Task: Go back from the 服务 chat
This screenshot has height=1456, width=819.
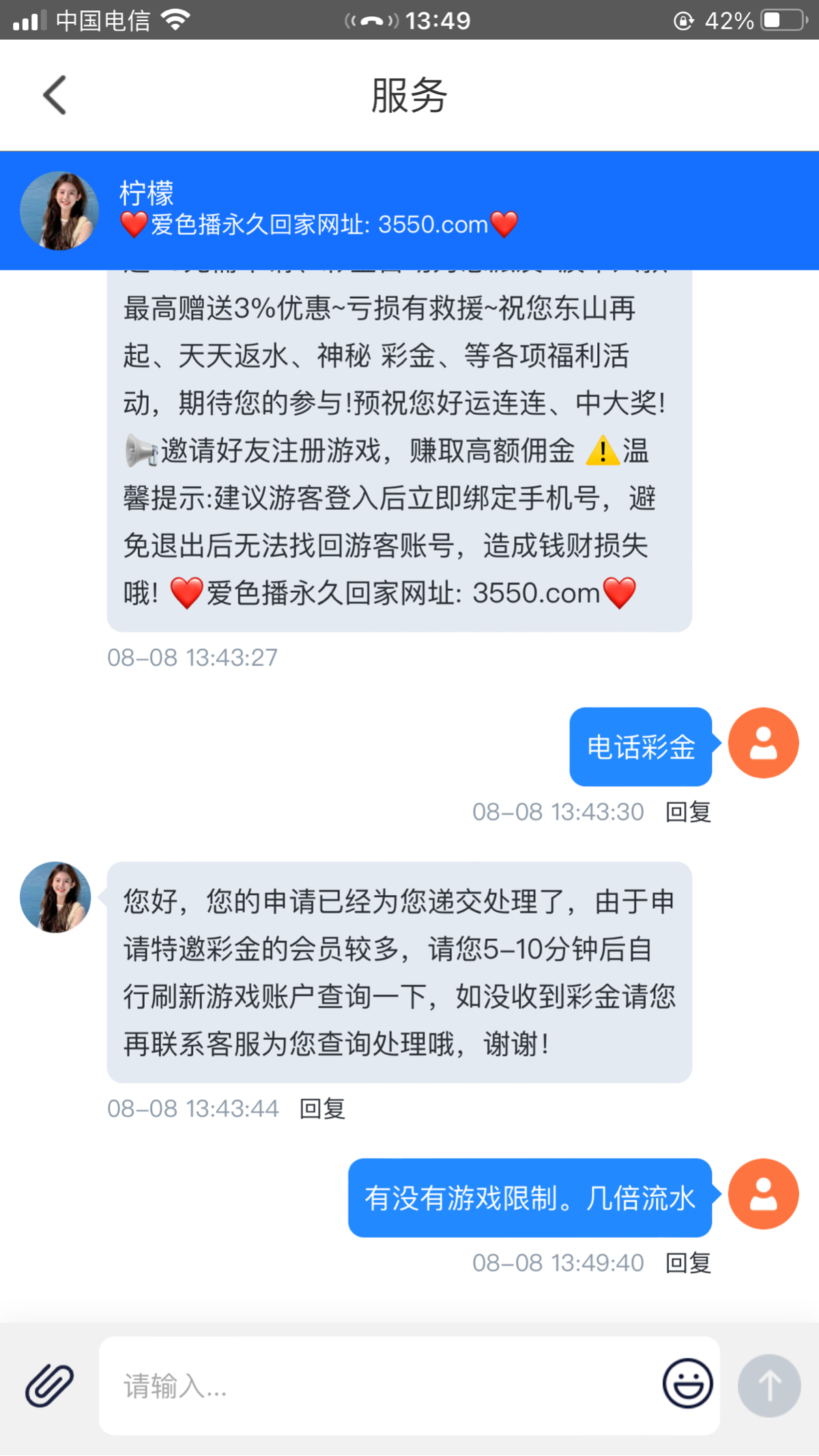Action: 55,95
